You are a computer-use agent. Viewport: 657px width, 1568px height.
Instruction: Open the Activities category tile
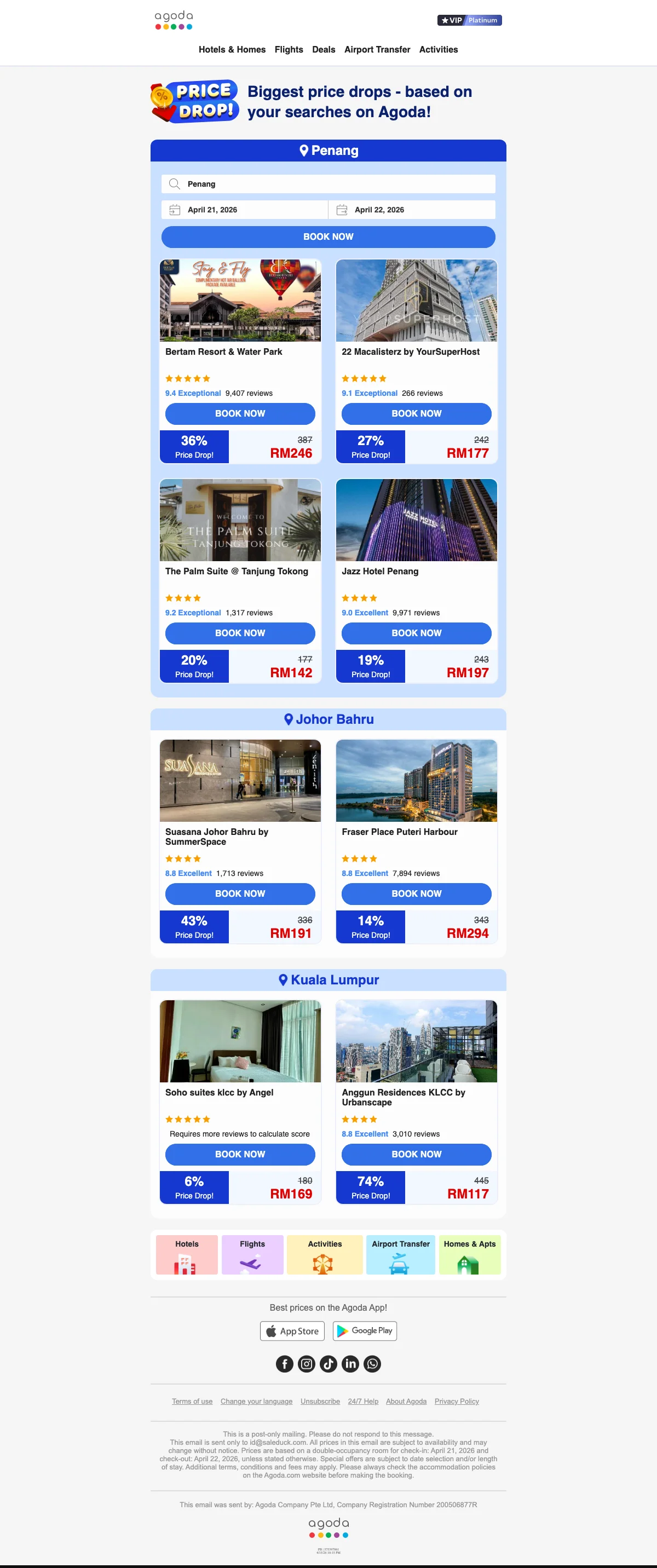pos(325,1254)
